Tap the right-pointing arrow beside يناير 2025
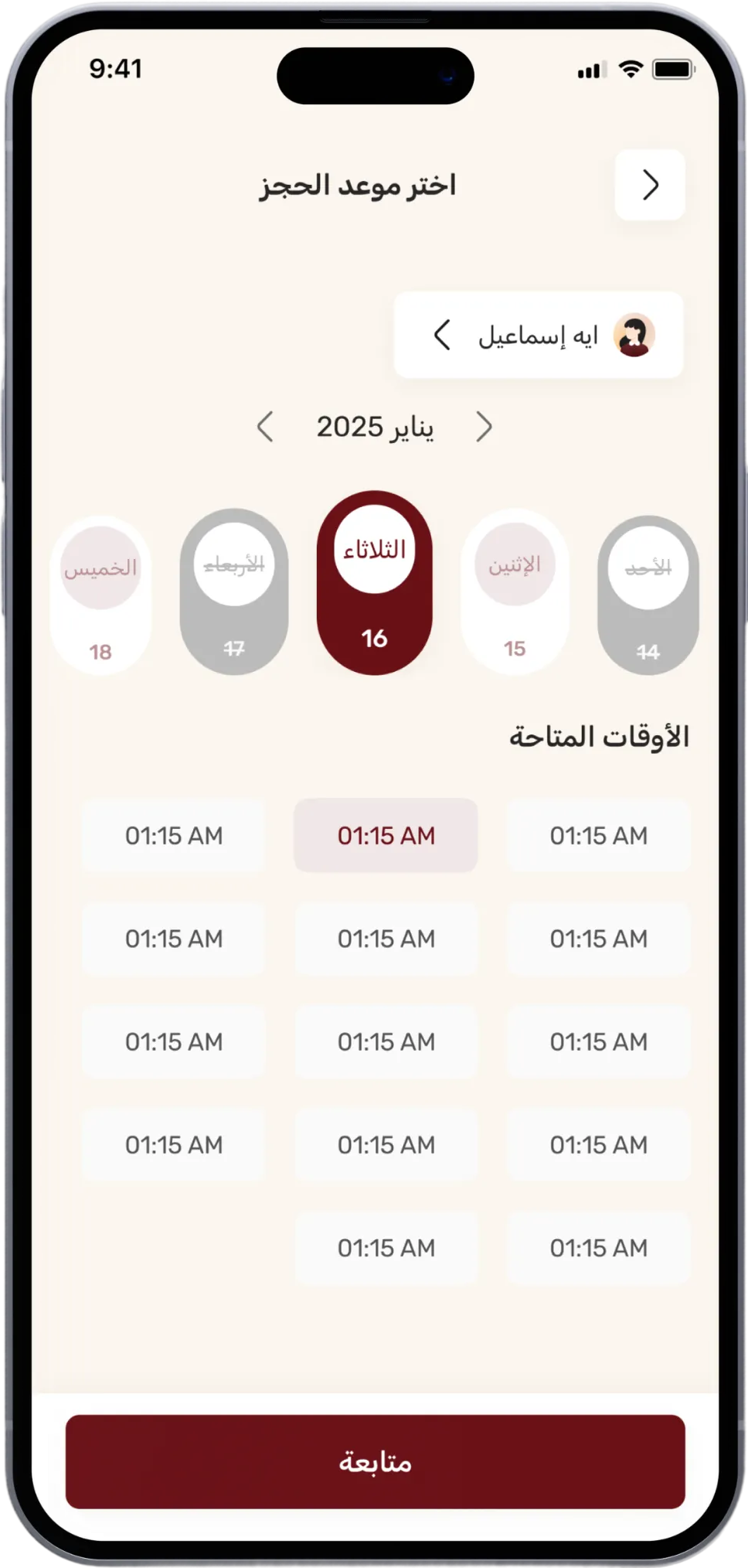 (x=484, y=427)
